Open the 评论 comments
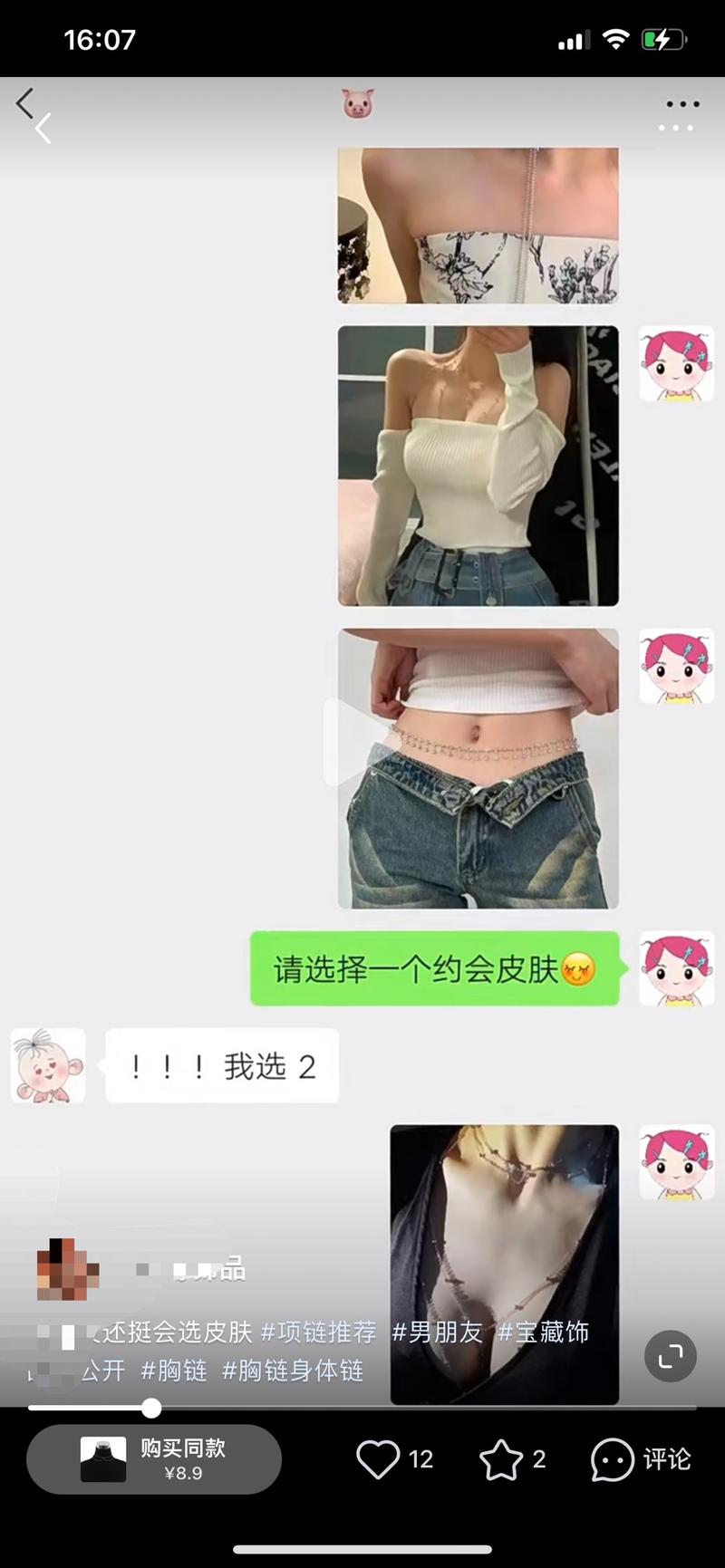The height and width of the screenshot is (1568, 725). click(641, 1459)
